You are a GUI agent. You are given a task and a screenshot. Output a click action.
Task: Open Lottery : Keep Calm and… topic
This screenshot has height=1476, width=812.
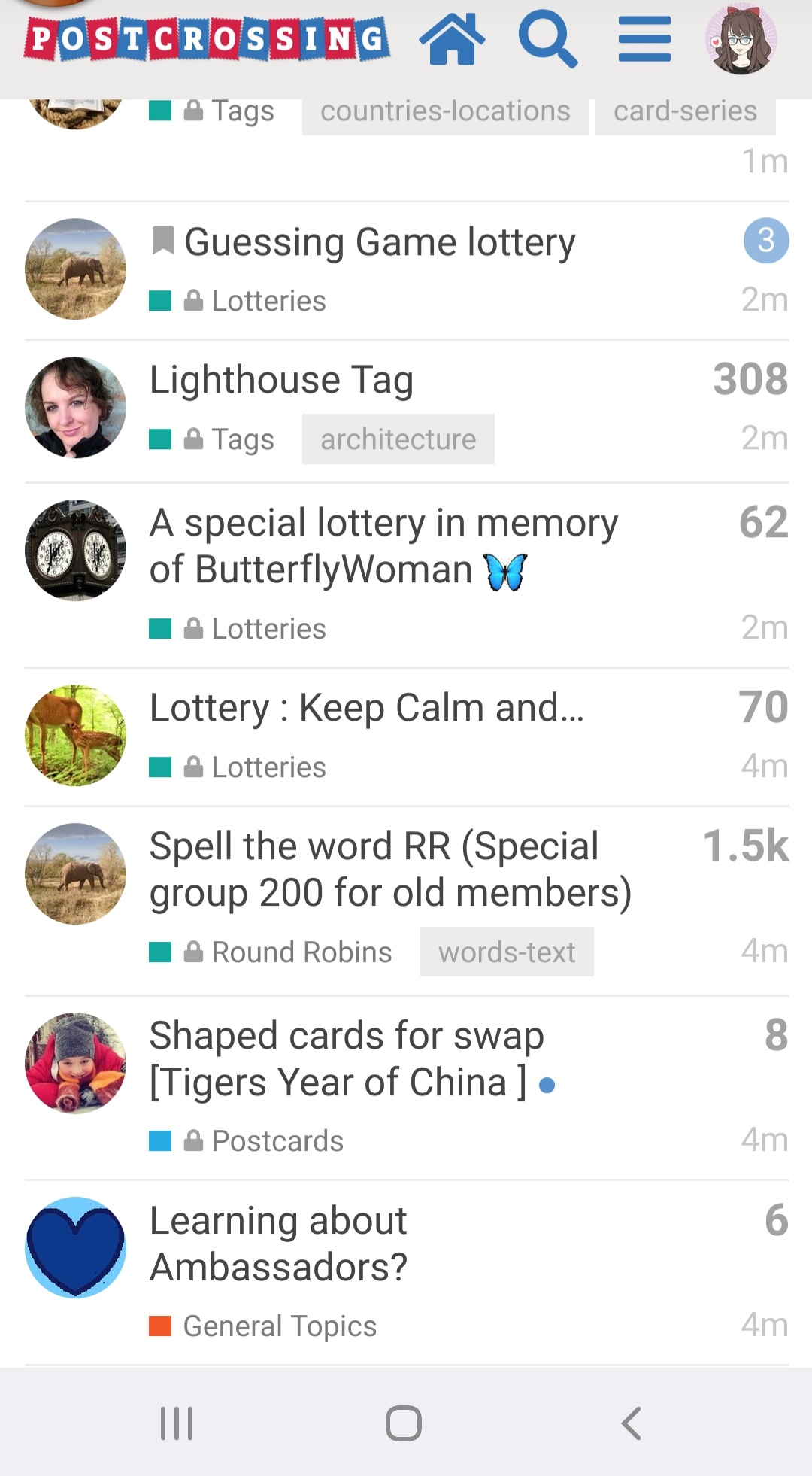pyautogui.click(x=367, y=708)
